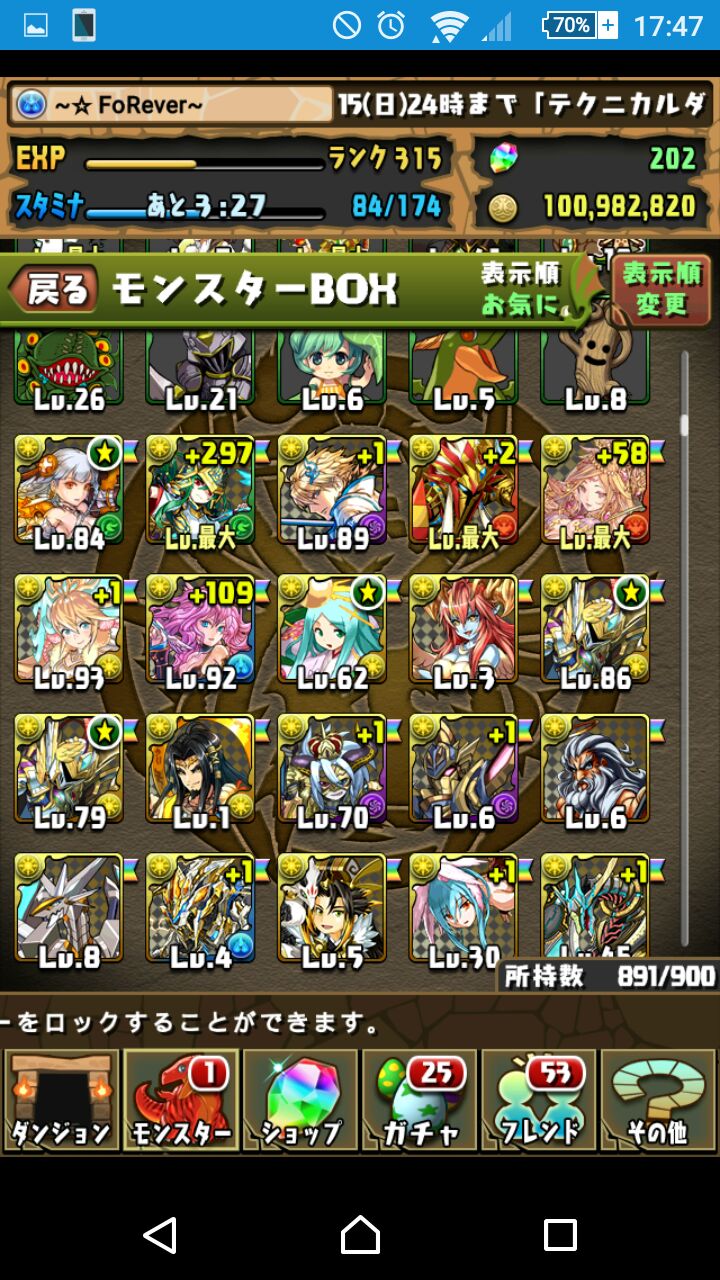The width and height of the screenshot is (720, 1280).
Task: Open the フレンド tab
Action: [539, 1100]
